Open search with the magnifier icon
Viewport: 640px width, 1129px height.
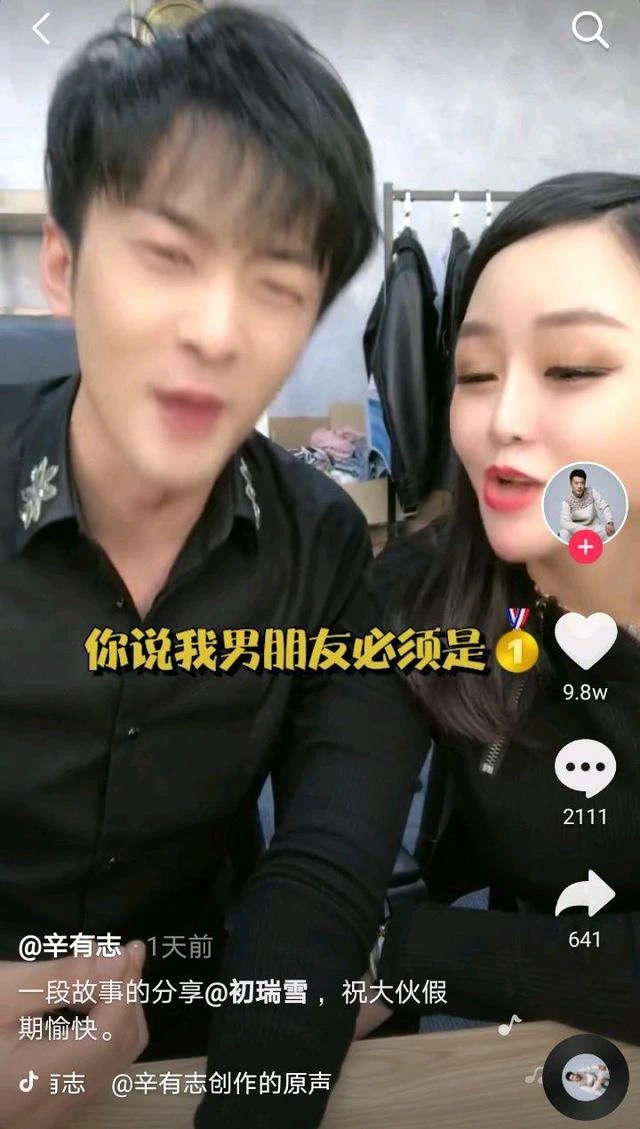pos(589,31)
